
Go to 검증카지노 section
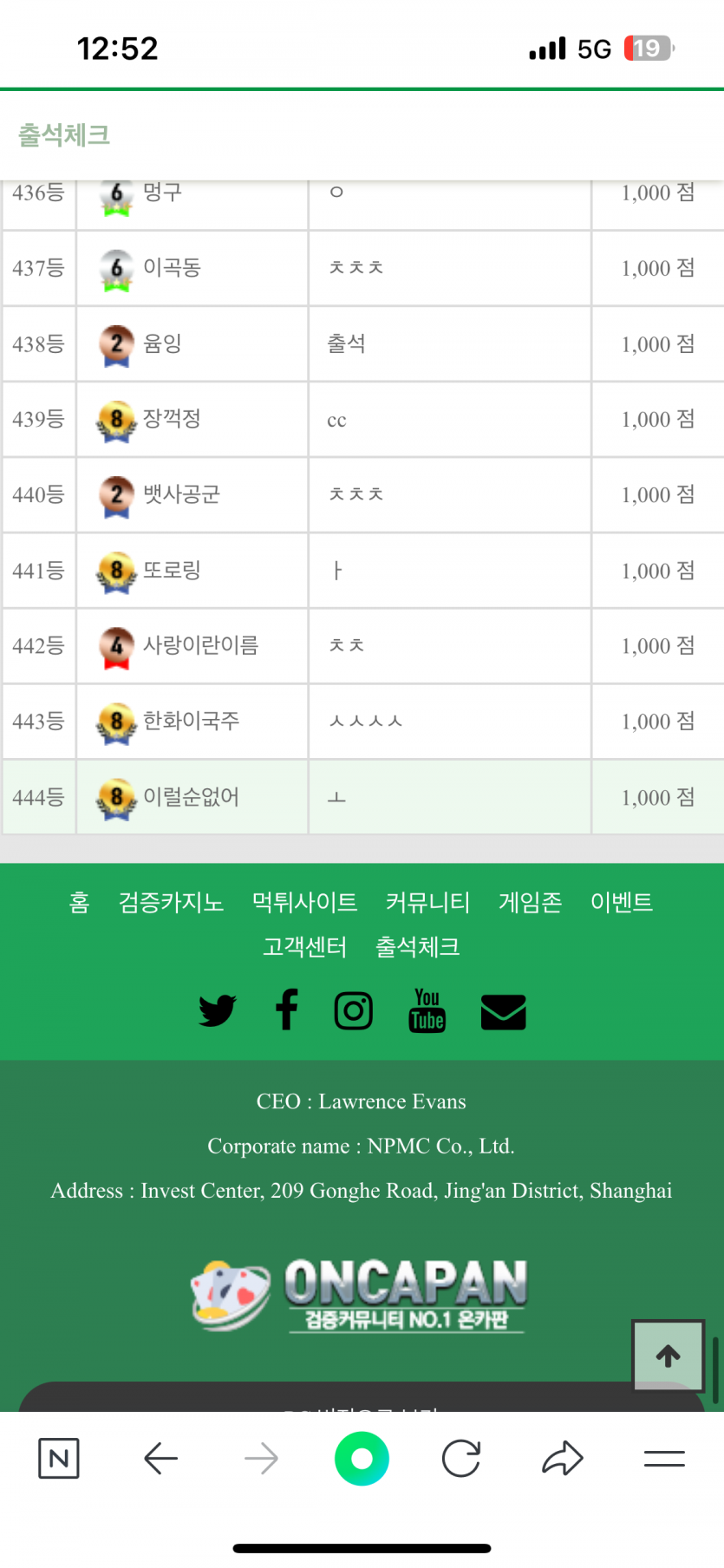click(171, 903)
